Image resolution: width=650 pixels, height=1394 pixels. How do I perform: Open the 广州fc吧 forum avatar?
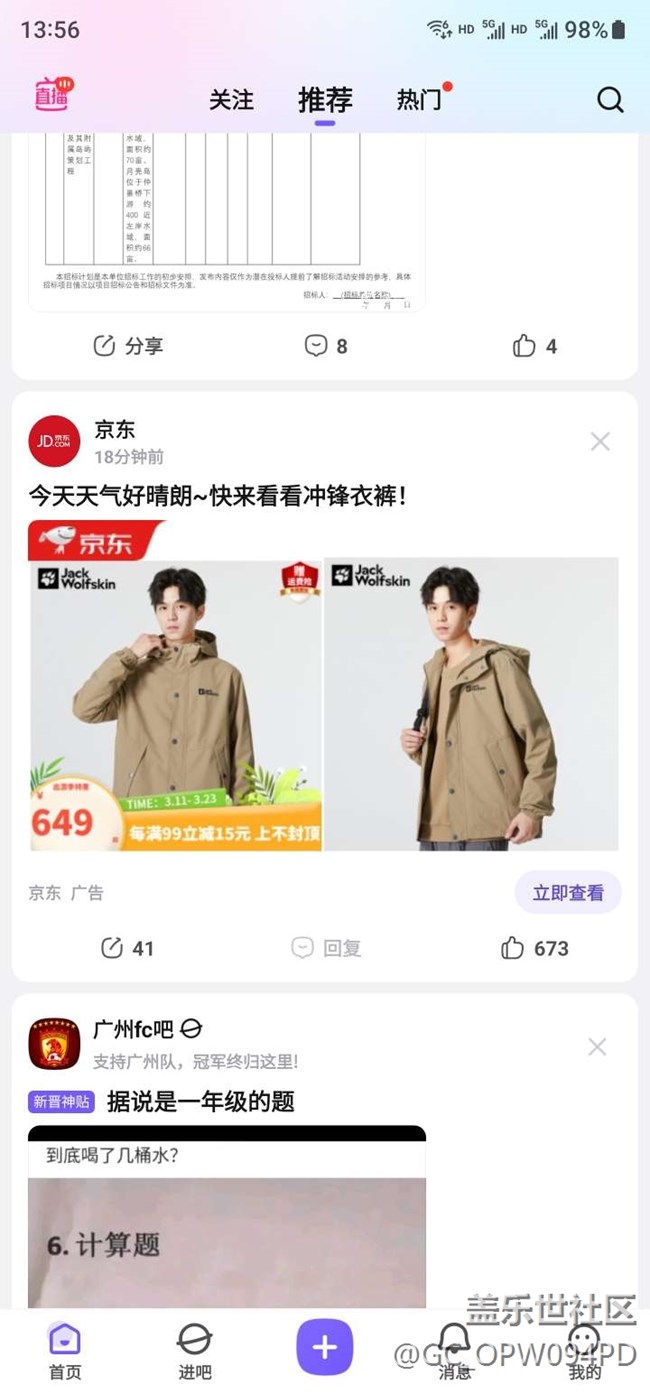(x=54, y=1043)
